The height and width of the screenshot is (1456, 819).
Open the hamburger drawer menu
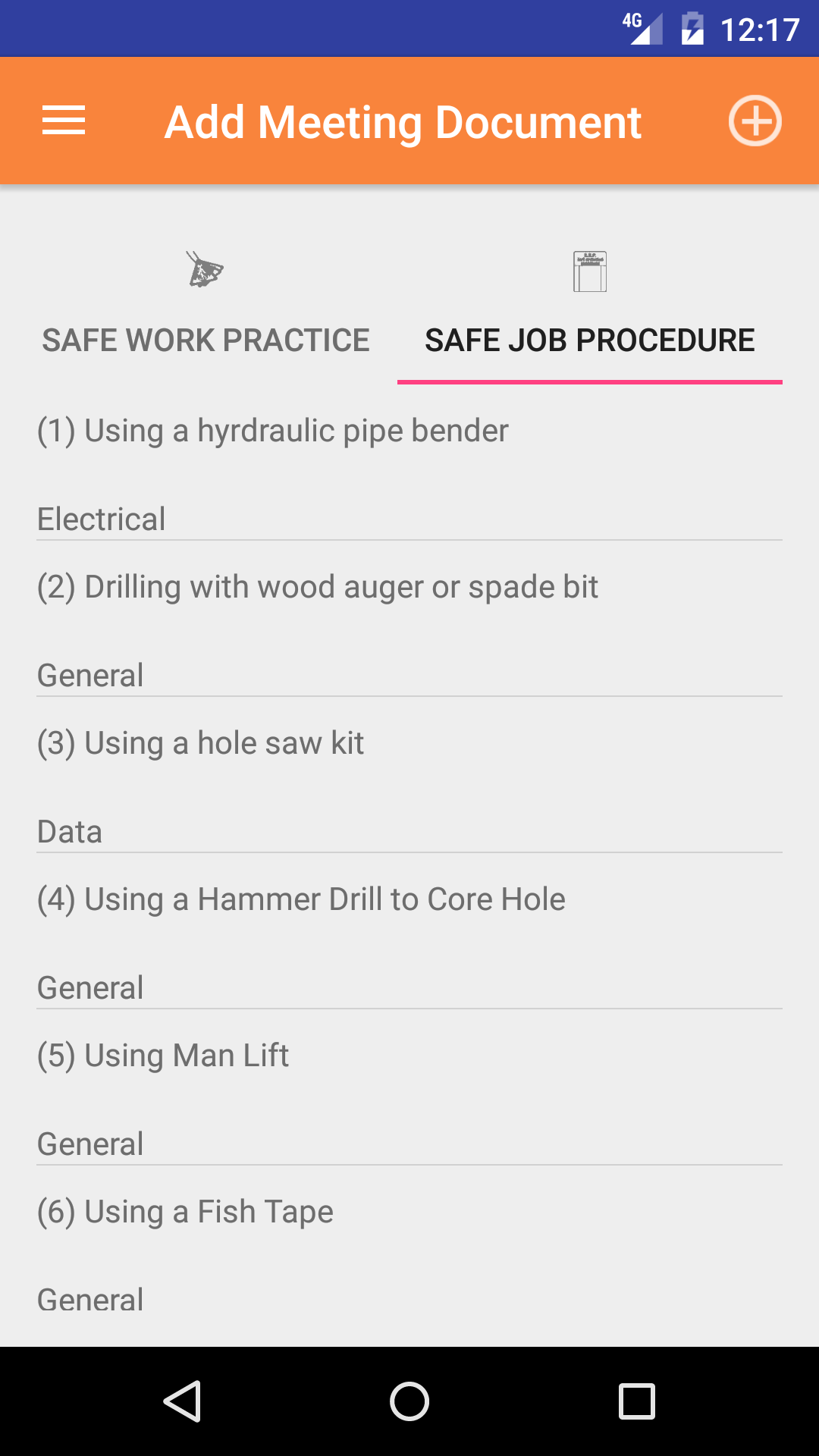point(64,121)
